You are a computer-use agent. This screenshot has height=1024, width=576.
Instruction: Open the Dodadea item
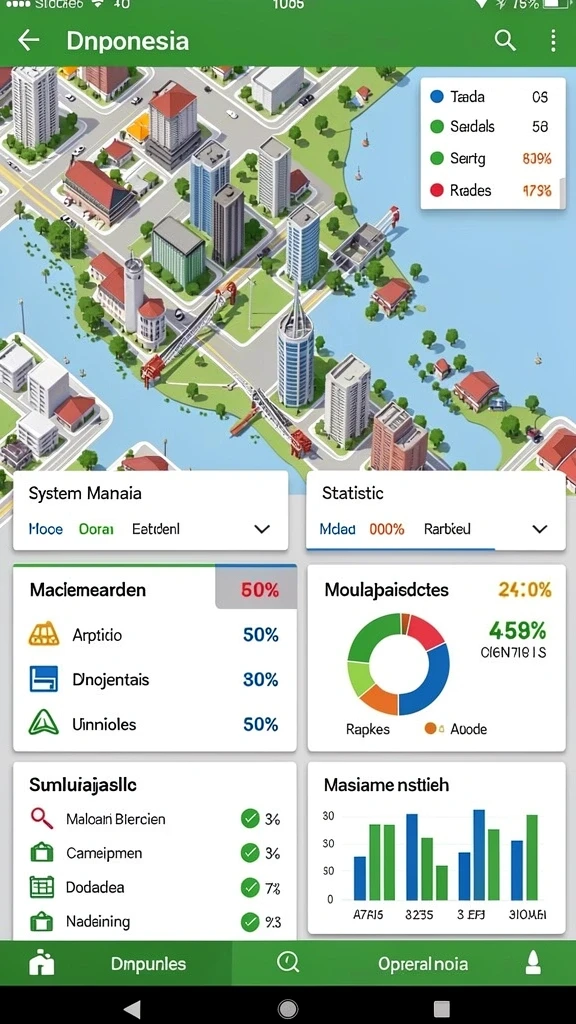click(x=154, y=888)
